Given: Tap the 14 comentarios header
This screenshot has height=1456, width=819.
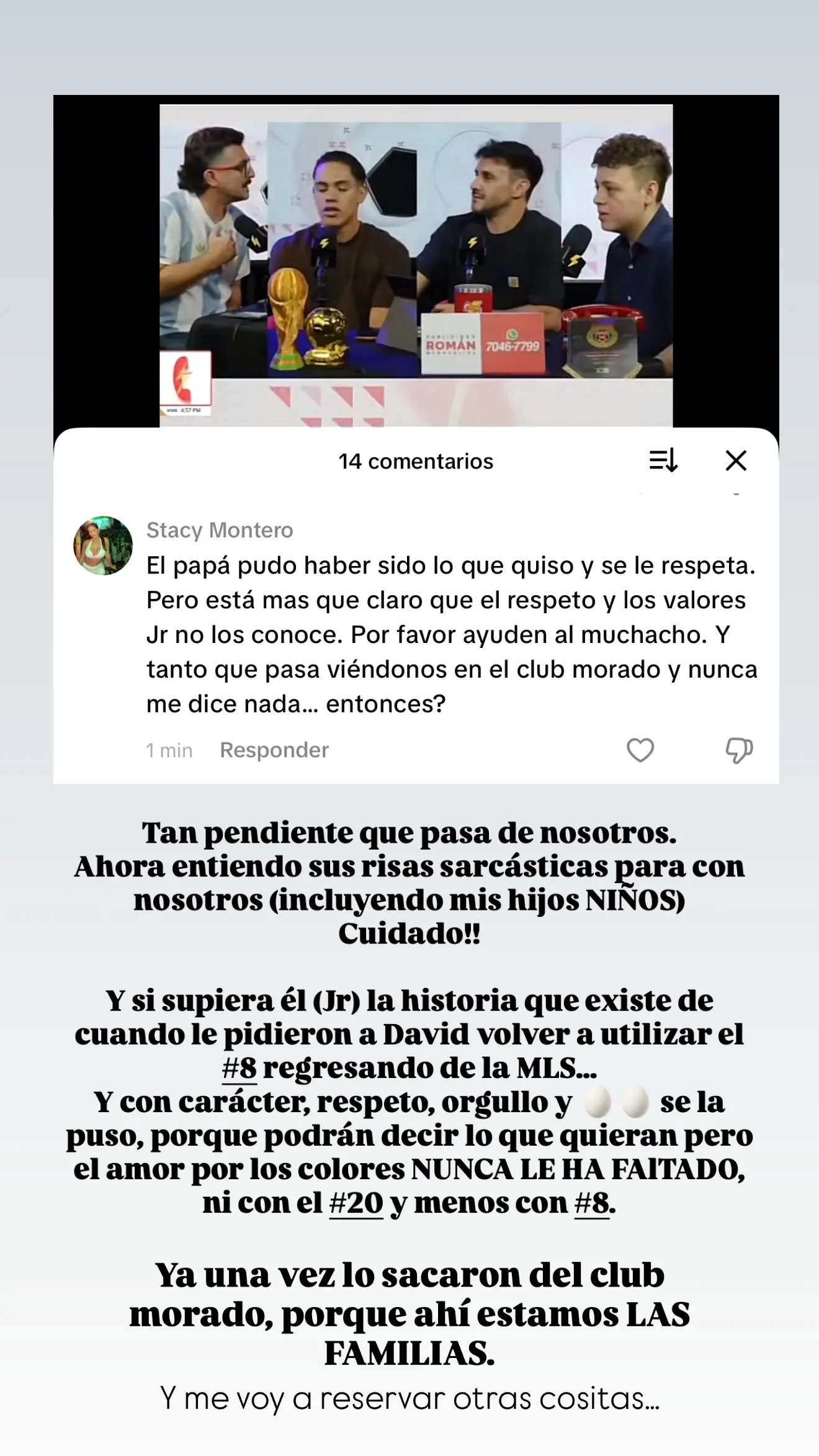Looking at the screenshot, I should click(x=414, y=461).
